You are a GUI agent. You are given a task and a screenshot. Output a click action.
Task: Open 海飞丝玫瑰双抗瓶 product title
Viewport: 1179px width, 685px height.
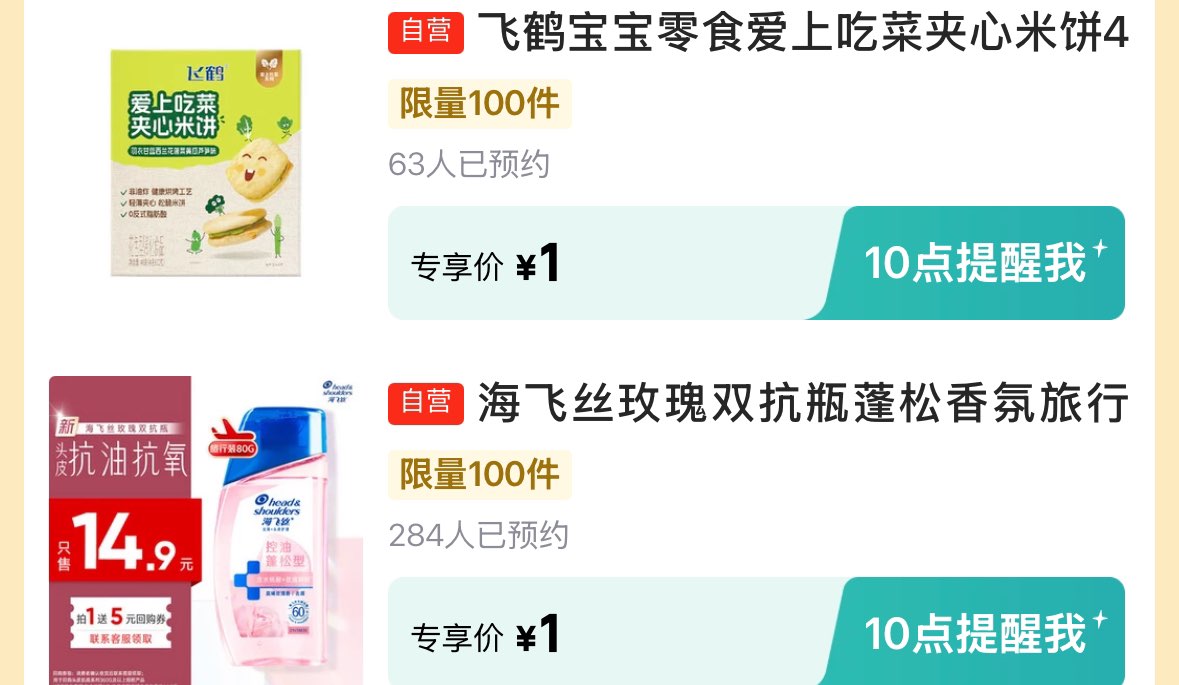pyautogui.click(x=803, y=403)
